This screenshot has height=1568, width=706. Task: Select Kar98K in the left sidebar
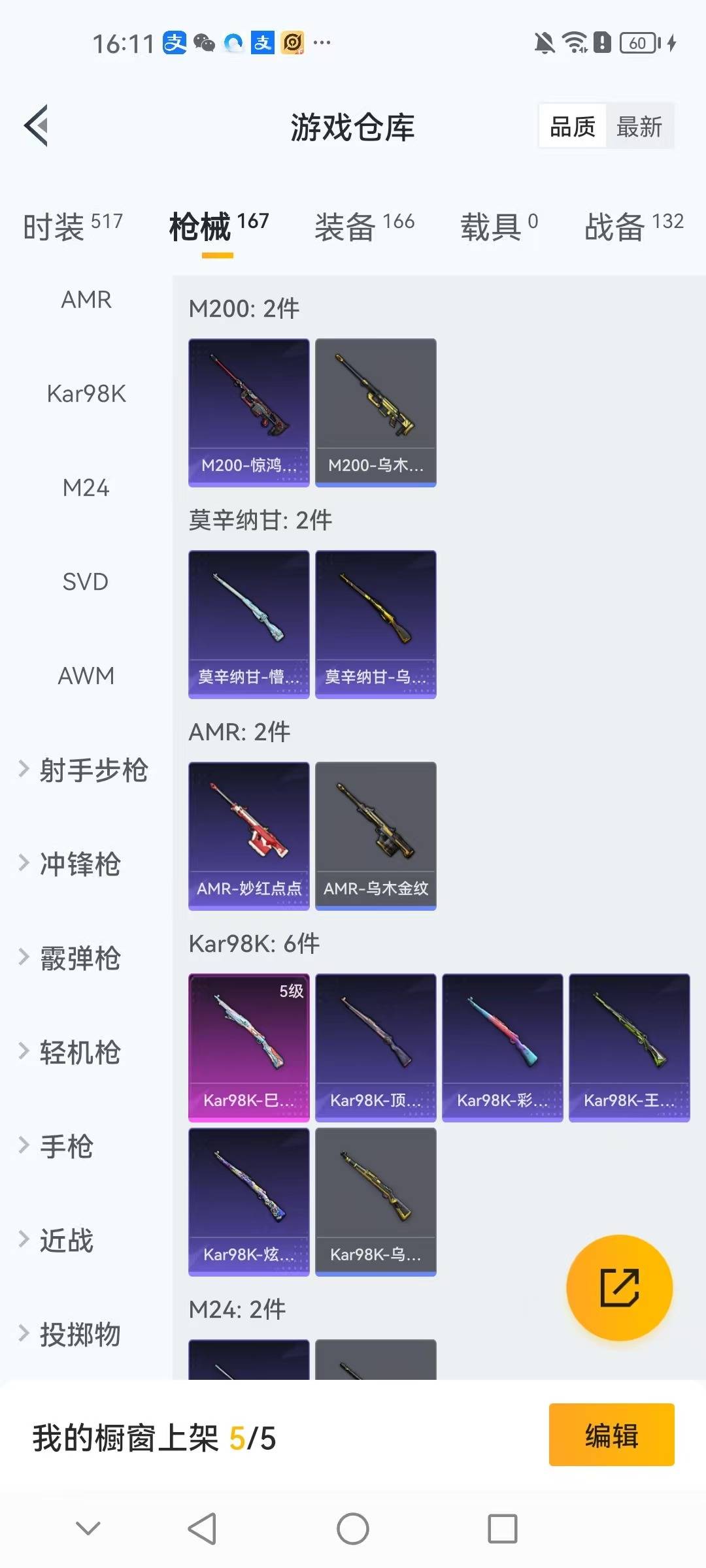coord(86,393)
